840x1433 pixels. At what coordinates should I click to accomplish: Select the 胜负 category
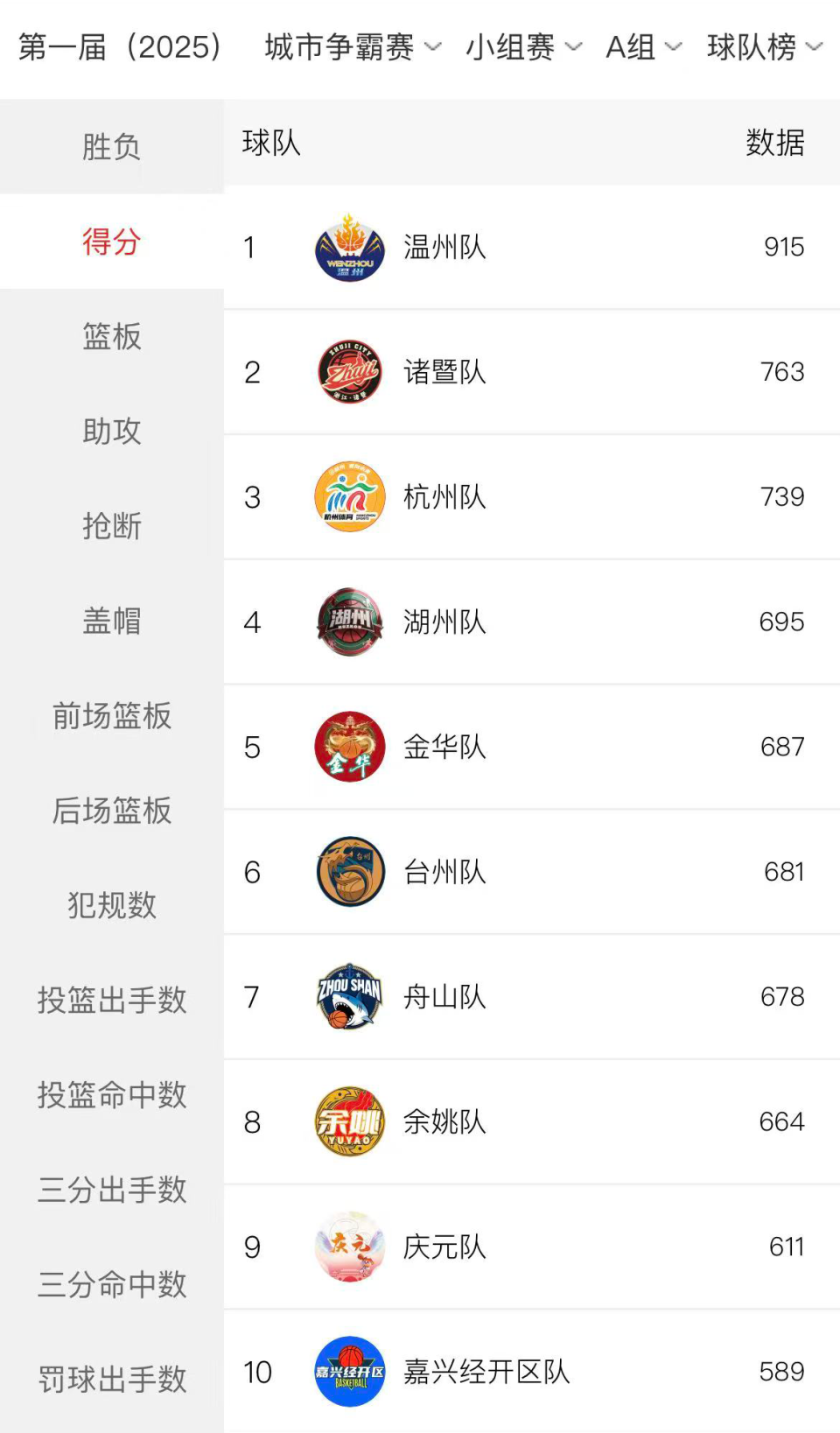click(111, 147)
